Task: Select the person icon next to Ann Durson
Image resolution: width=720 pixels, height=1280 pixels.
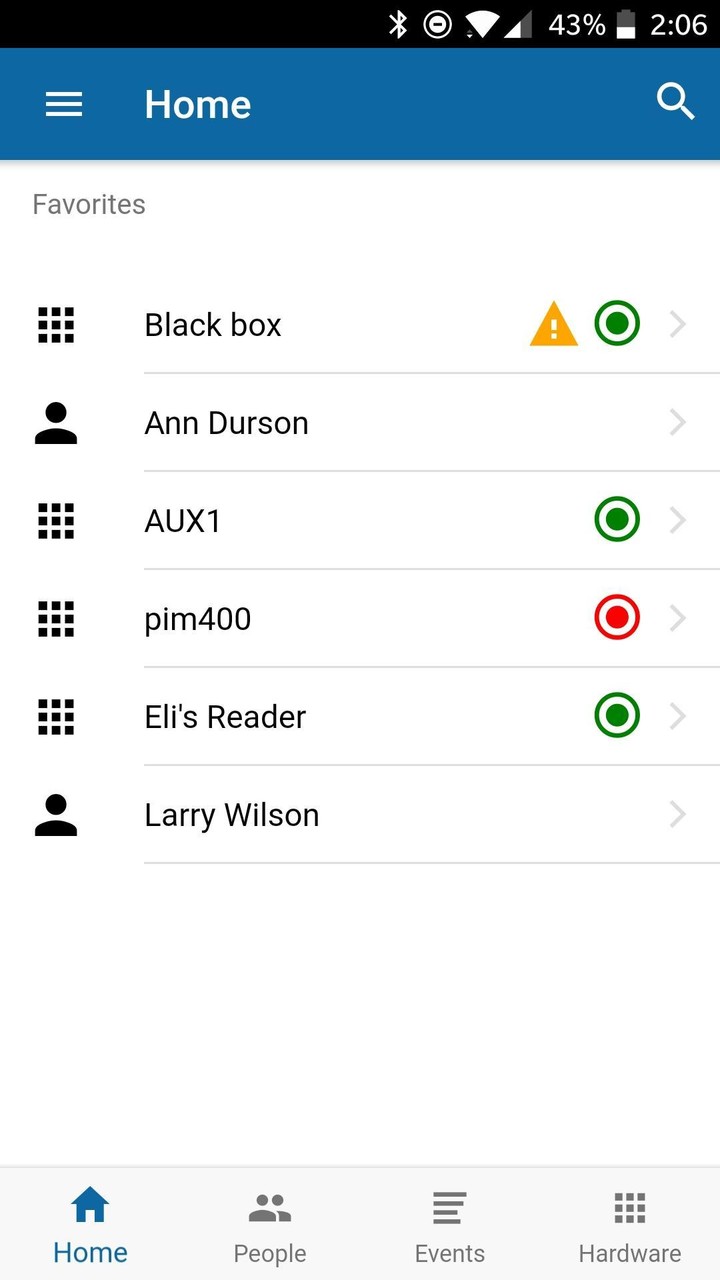Action: (x=56, y=422)
